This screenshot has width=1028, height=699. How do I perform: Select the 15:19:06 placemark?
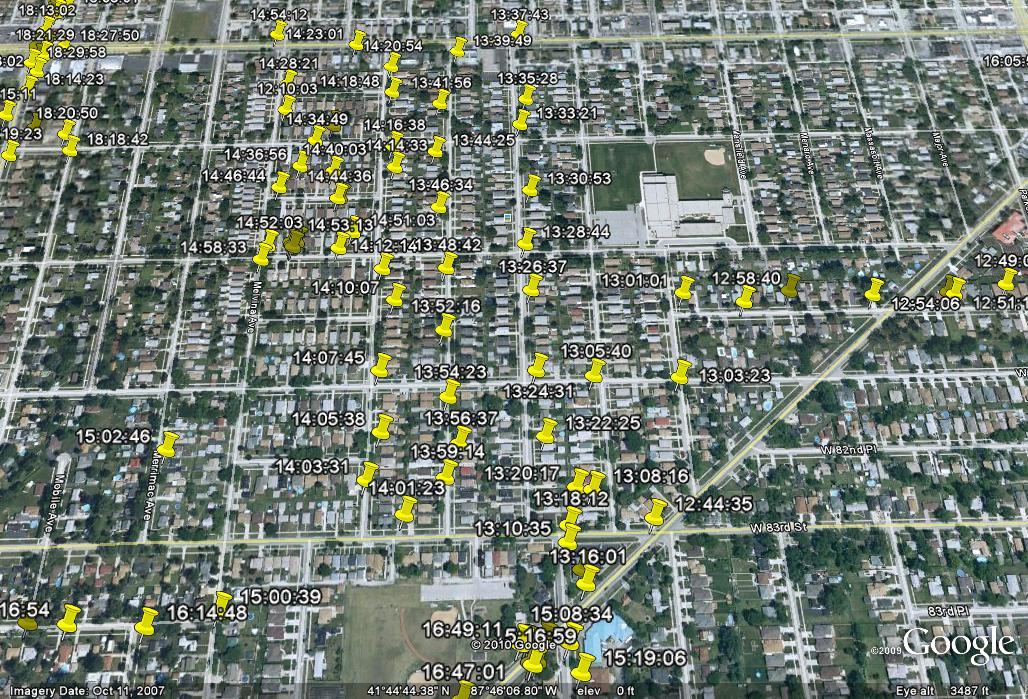click(x=584, y=664)
